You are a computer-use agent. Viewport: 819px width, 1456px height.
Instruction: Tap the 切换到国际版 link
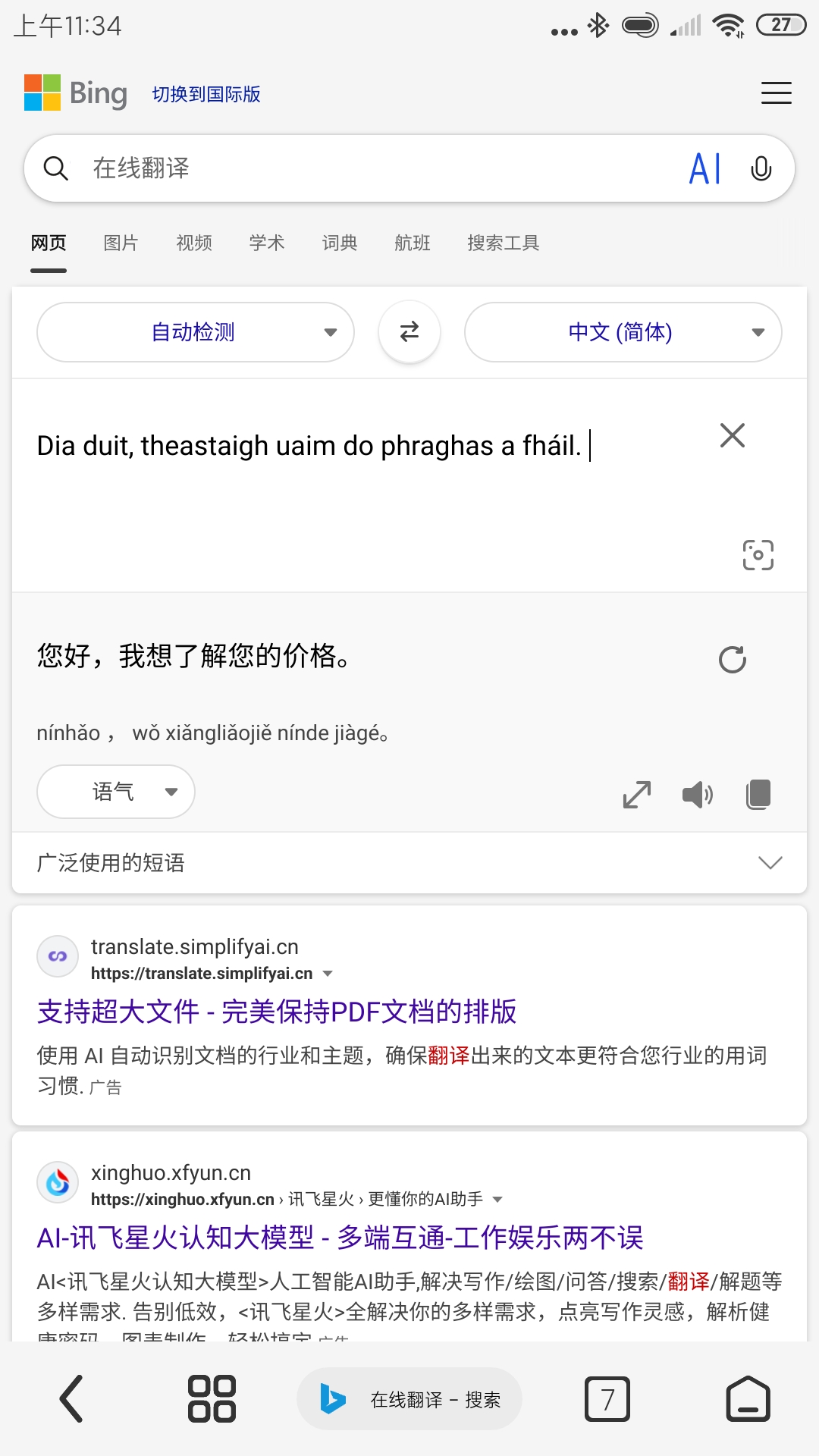[x=206, y=94]
